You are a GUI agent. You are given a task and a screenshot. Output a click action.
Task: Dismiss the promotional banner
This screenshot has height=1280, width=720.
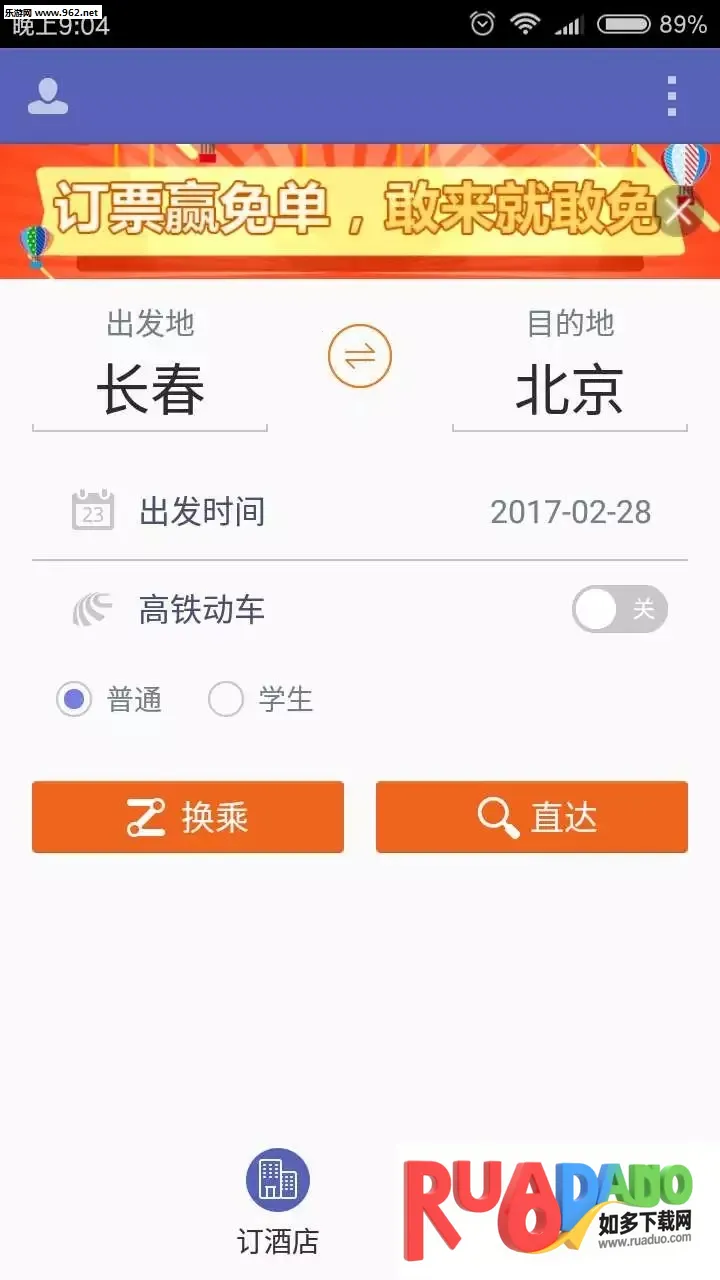click(x=681, y=212)
